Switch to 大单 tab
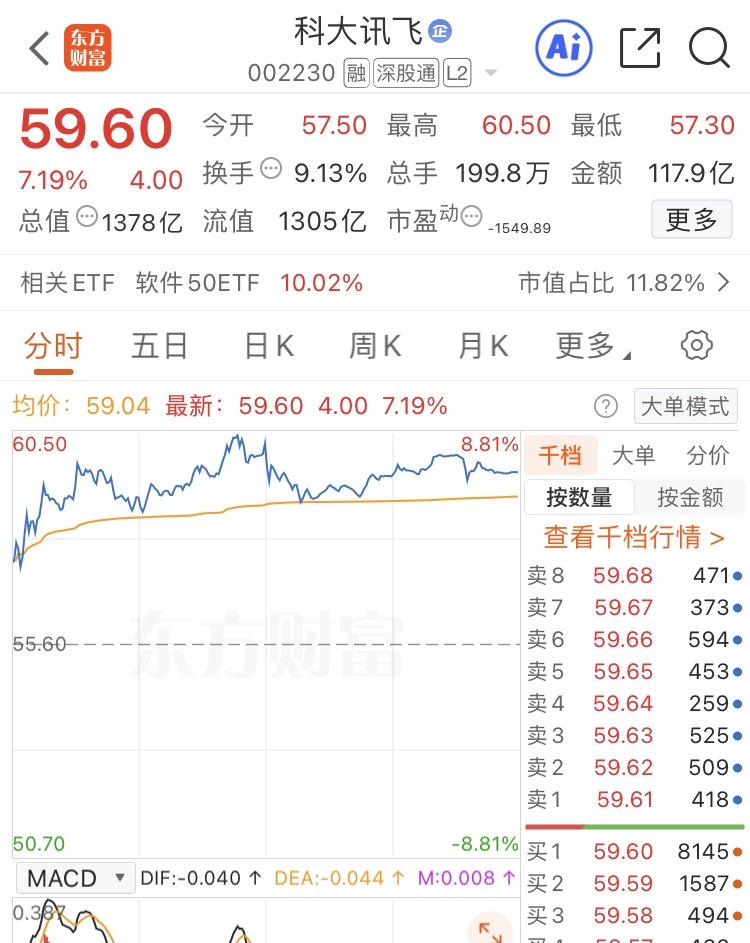Screen dimensions: 750x943 pyautogui.click(x=633, y=455)
